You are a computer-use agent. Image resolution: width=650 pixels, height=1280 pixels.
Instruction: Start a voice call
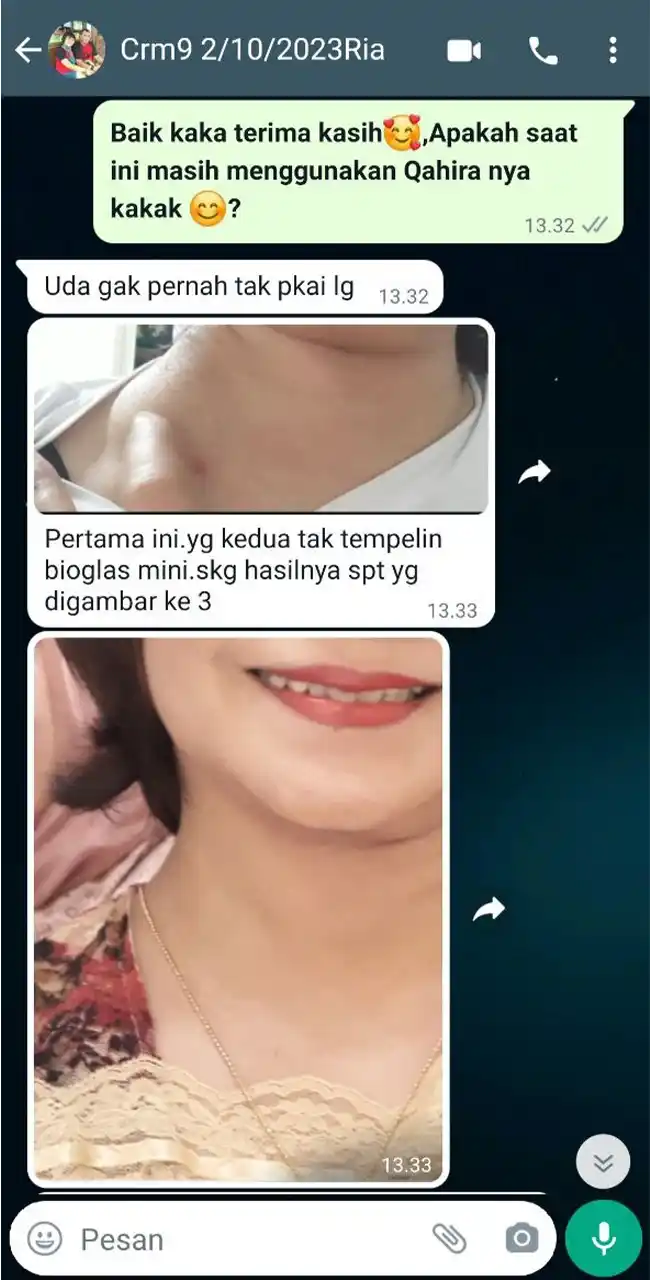[543, 51]
